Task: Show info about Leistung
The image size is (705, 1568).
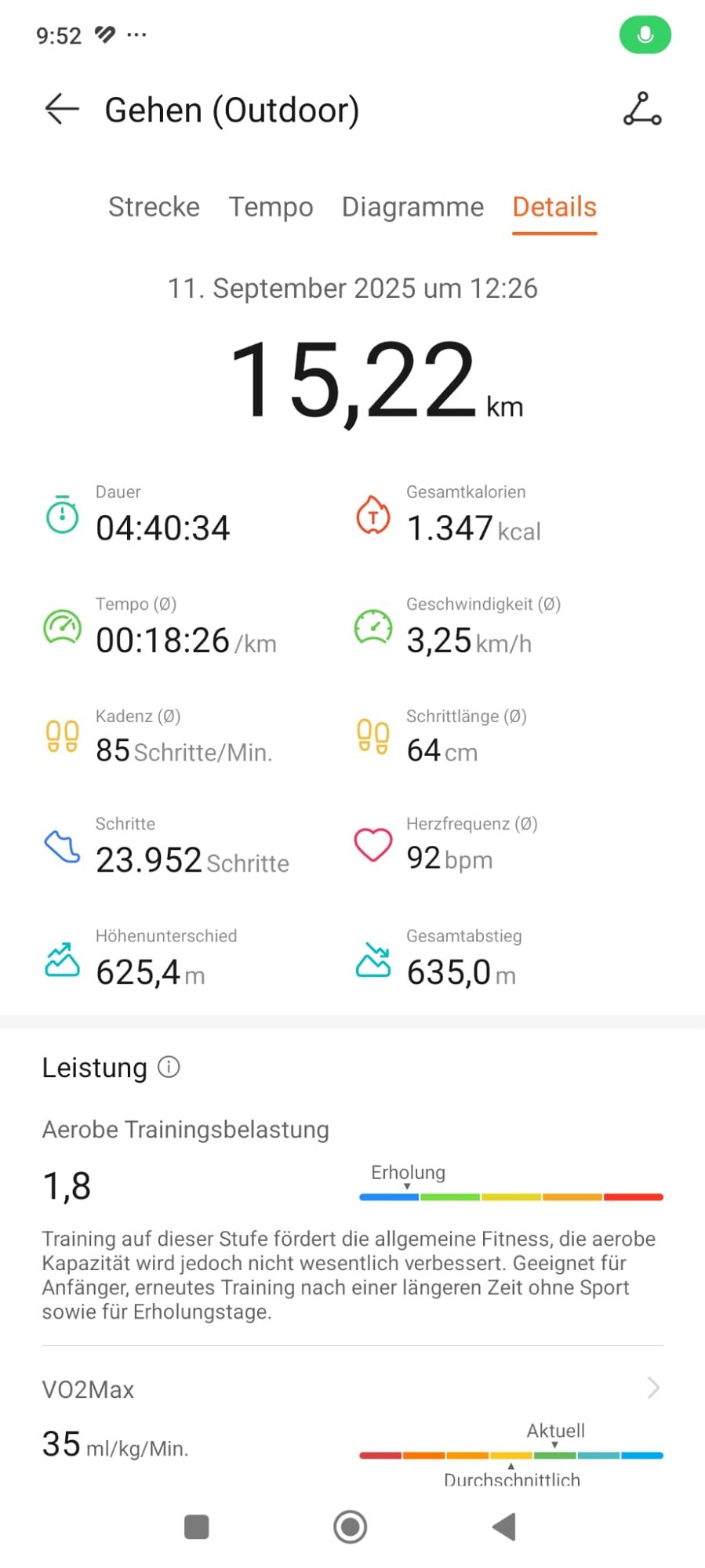Action: click(169, 1067)
